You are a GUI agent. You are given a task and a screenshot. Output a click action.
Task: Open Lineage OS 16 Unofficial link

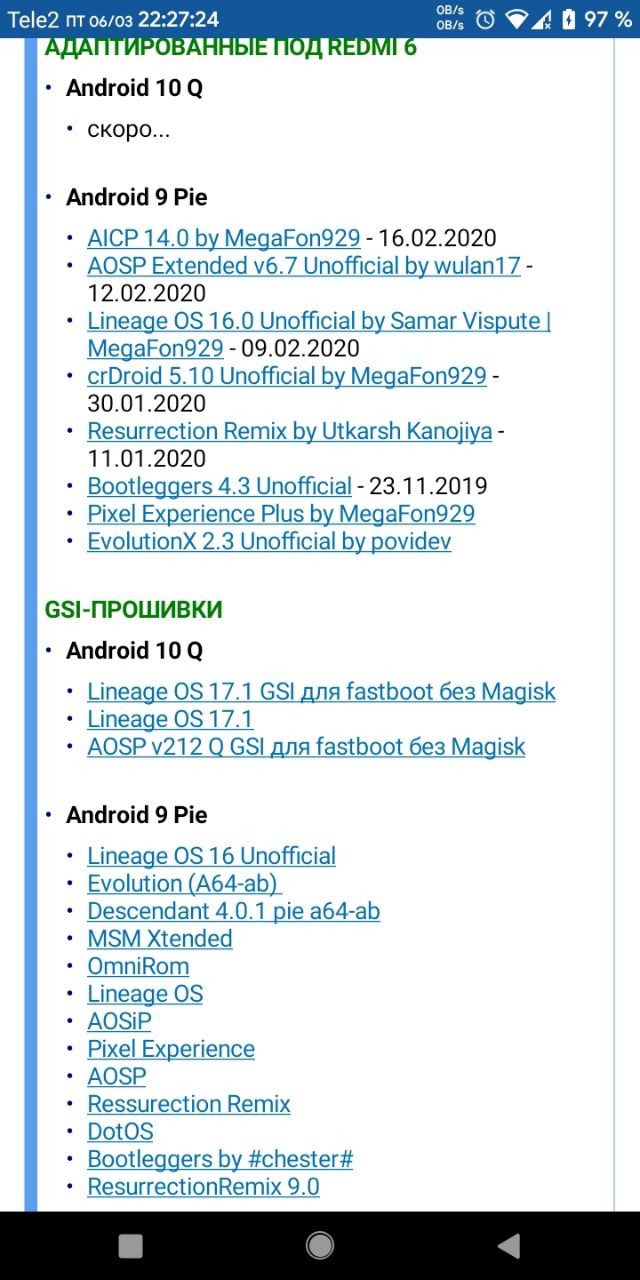pos(211,856)
